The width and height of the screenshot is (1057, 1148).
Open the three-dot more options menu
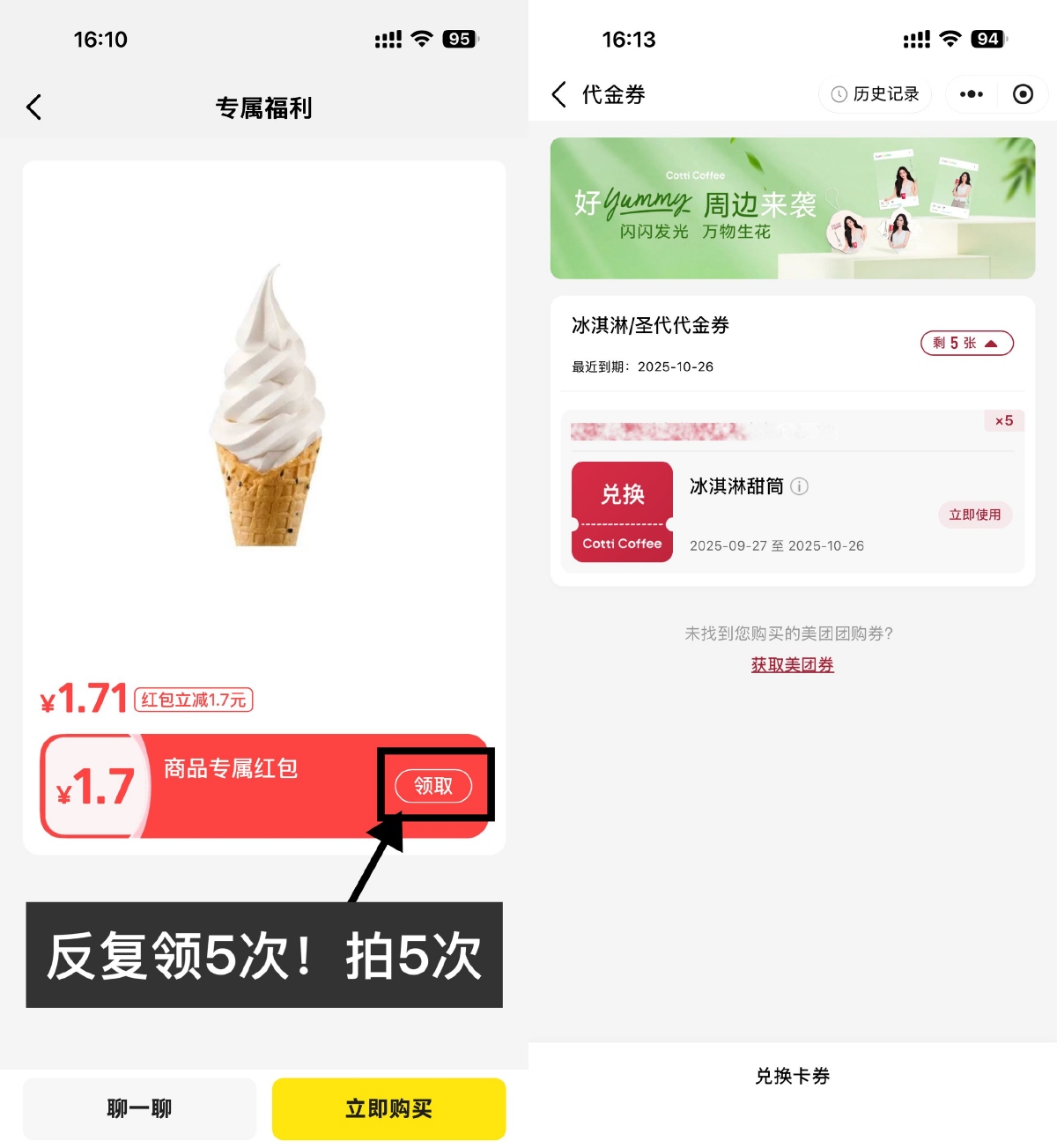970,94
